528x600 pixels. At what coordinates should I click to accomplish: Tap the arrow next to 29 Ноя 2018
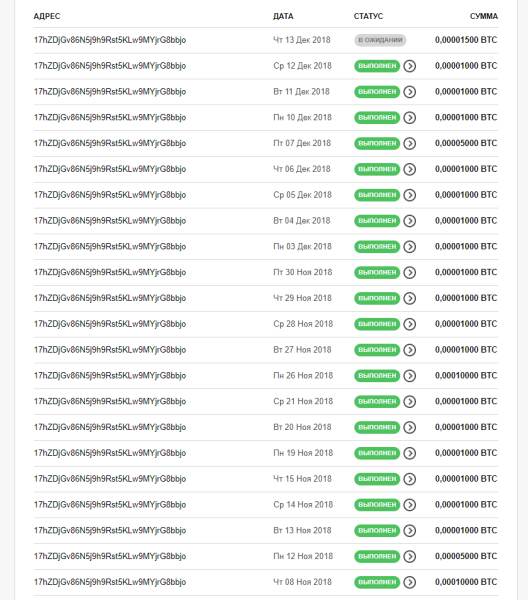(x=410, y=298)
